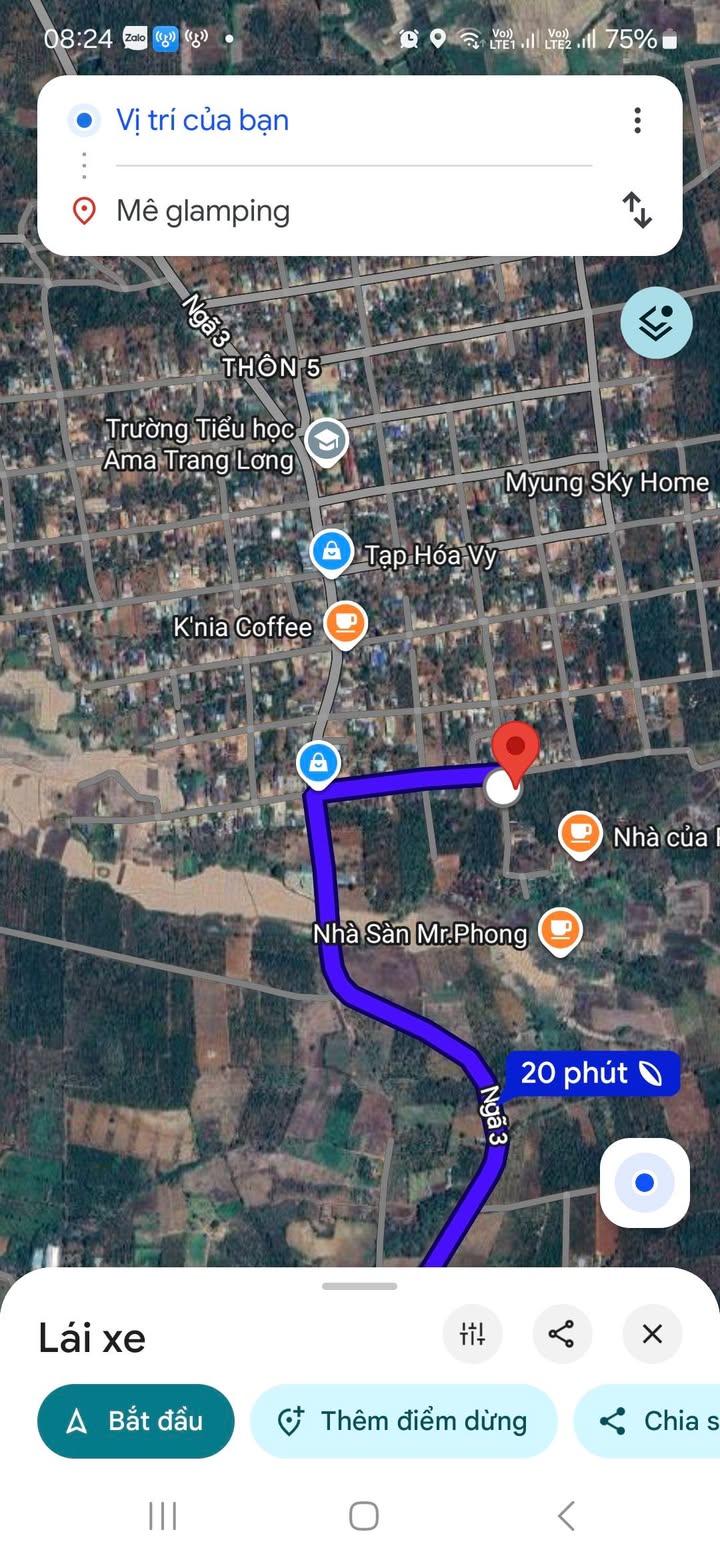The height and width of the screenshot is (1560, 720).
Task: Open the map layers selector
Action: (656, 322)
